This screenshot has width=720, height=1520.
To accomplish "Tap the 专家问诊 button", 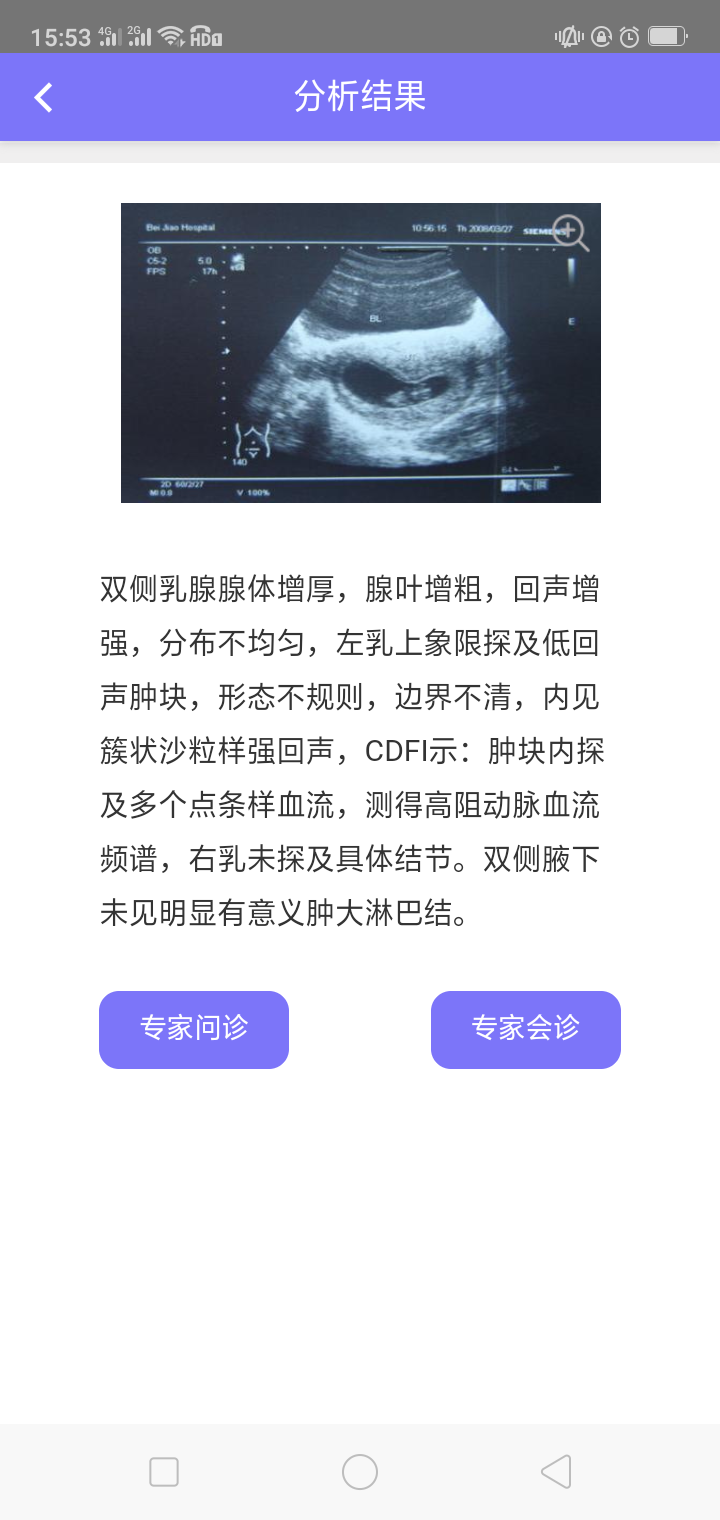I will pos(194,1029).
